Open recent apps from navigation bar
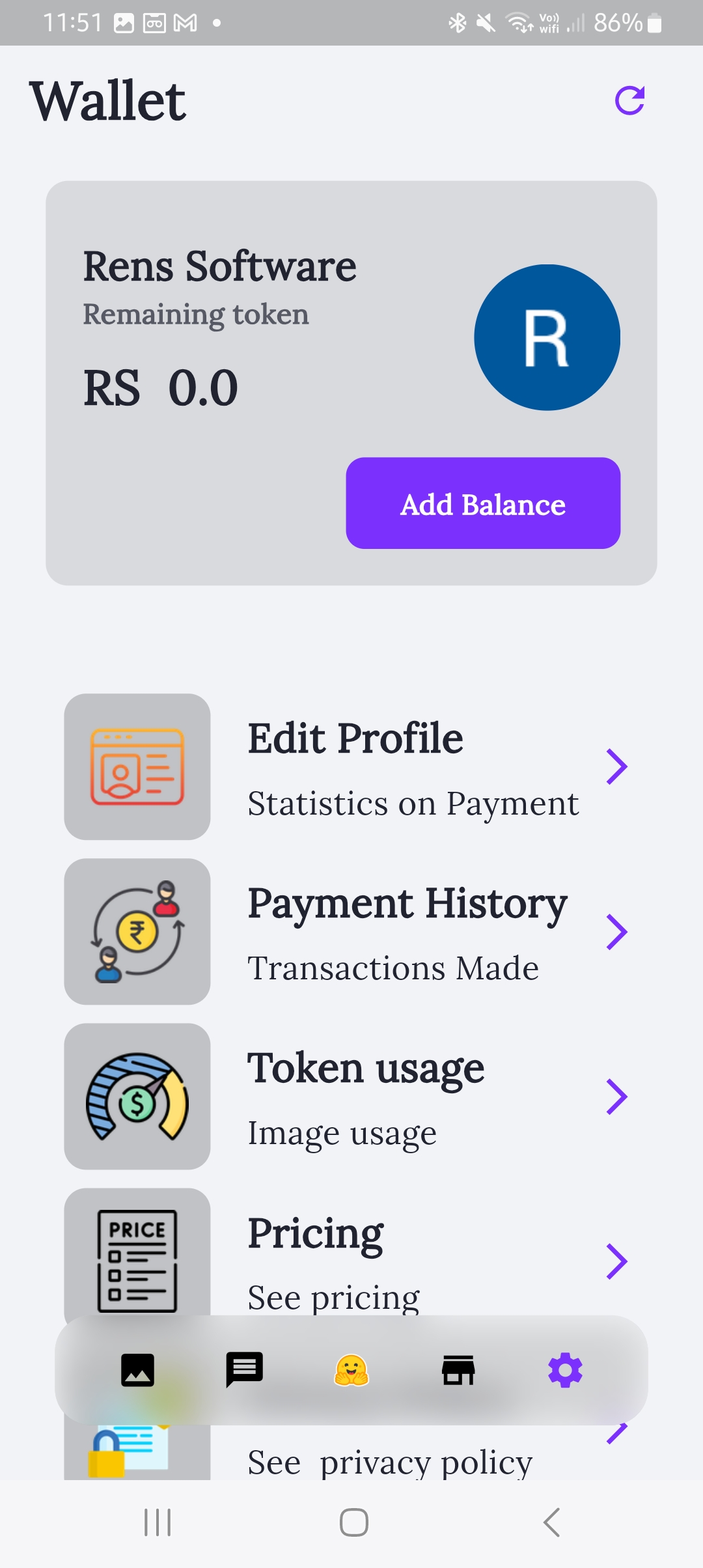Screen dimensions: 703x1568 click(158, 1522)
